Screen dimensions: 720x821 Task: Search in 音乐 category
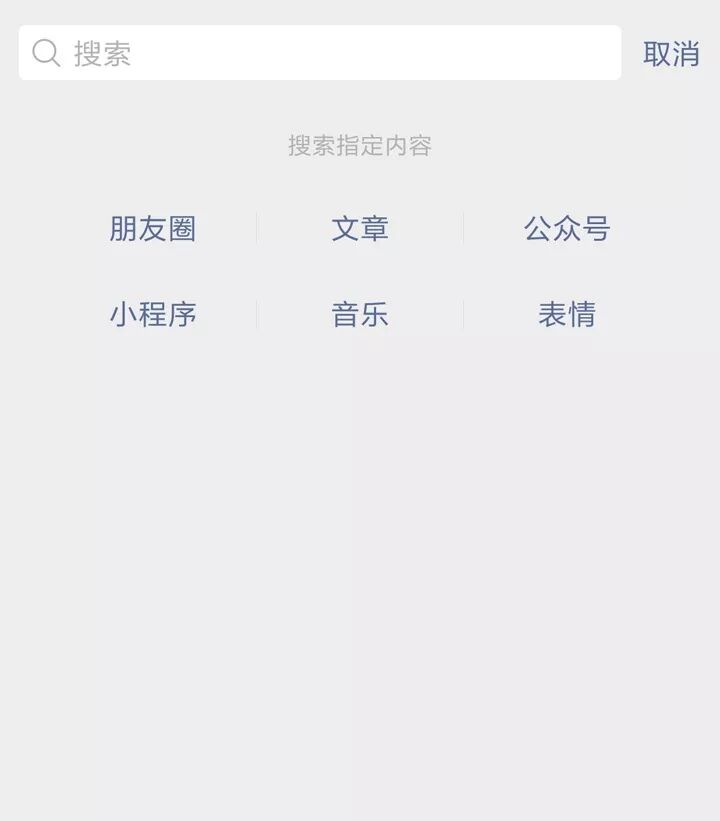pyautogui.click(x=360, y=315)
